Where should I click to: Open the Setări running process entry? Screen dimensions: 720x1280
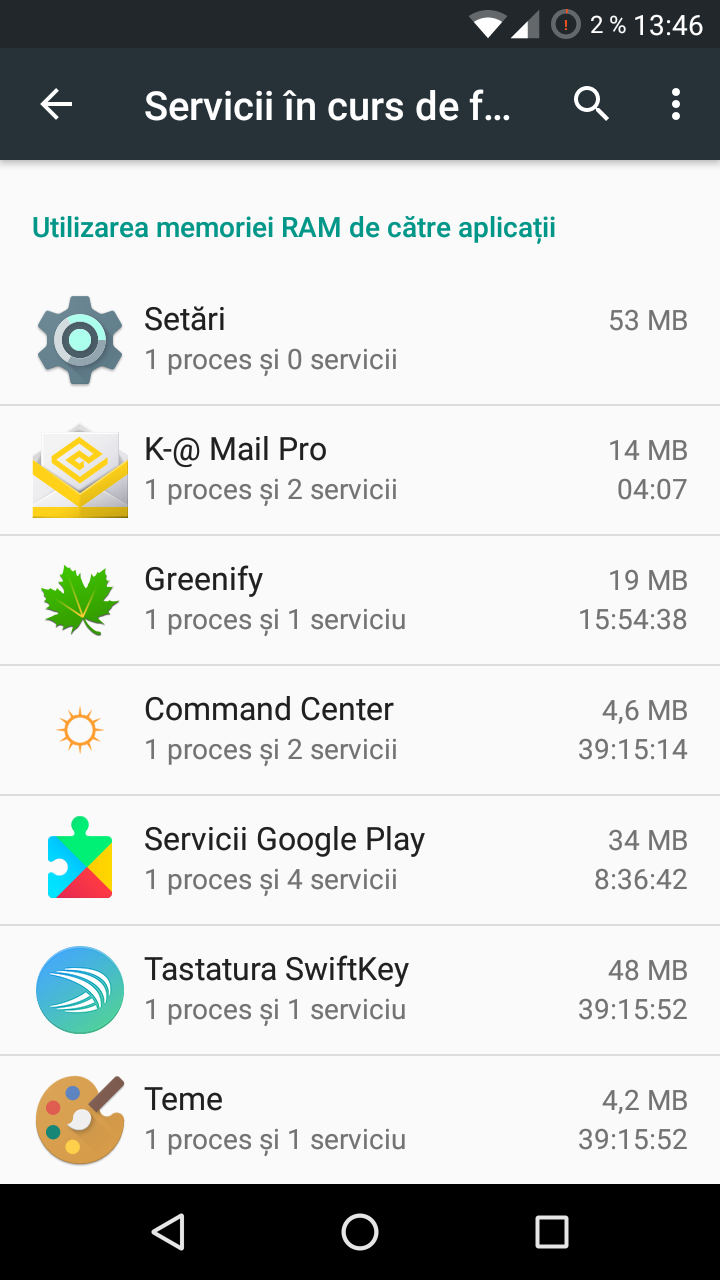coord(360,340)
